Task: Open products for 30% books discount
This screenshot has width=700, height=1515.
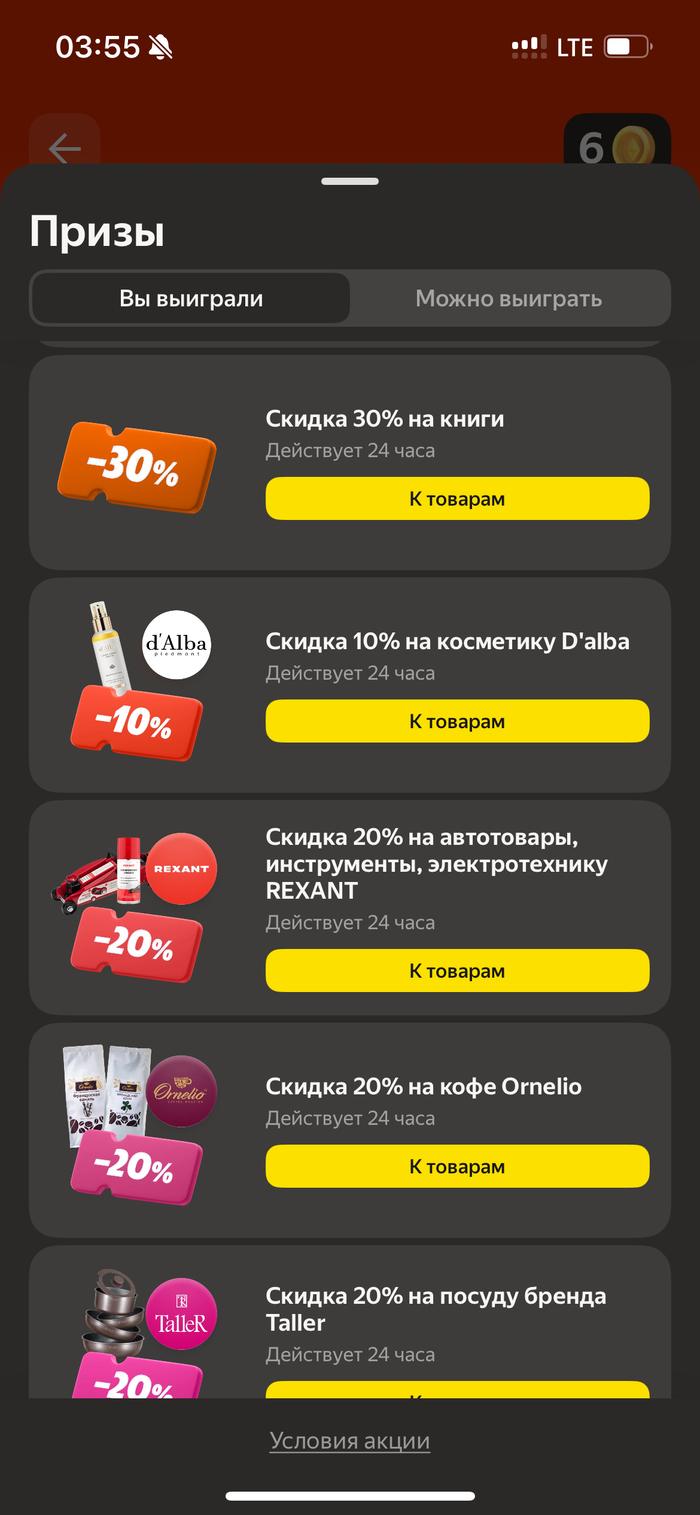Action: [x=457, y=498]
